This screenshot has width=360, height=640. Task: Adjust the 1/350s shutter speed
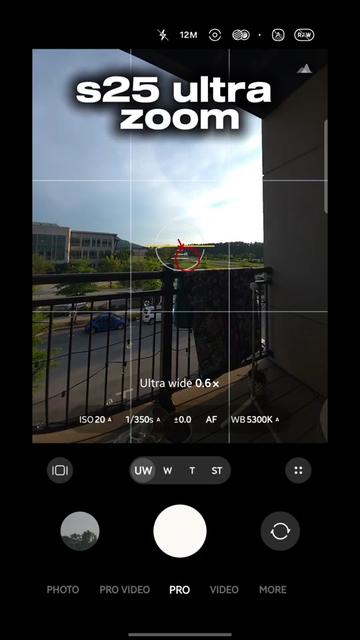[142, 419]
